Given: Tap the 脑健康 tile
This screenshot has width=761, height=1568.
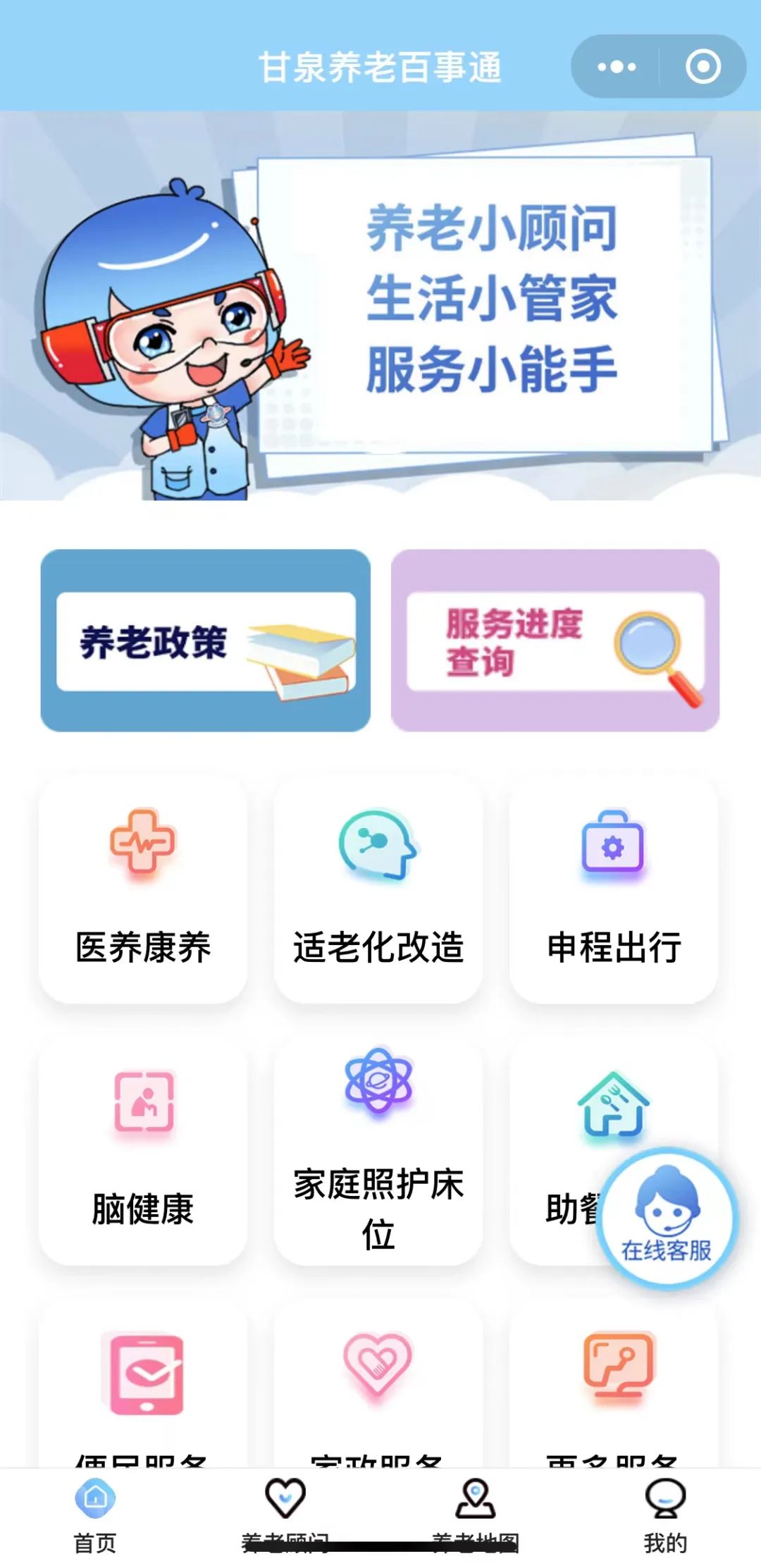Looking at the screenshot, I should point(143,1151).
